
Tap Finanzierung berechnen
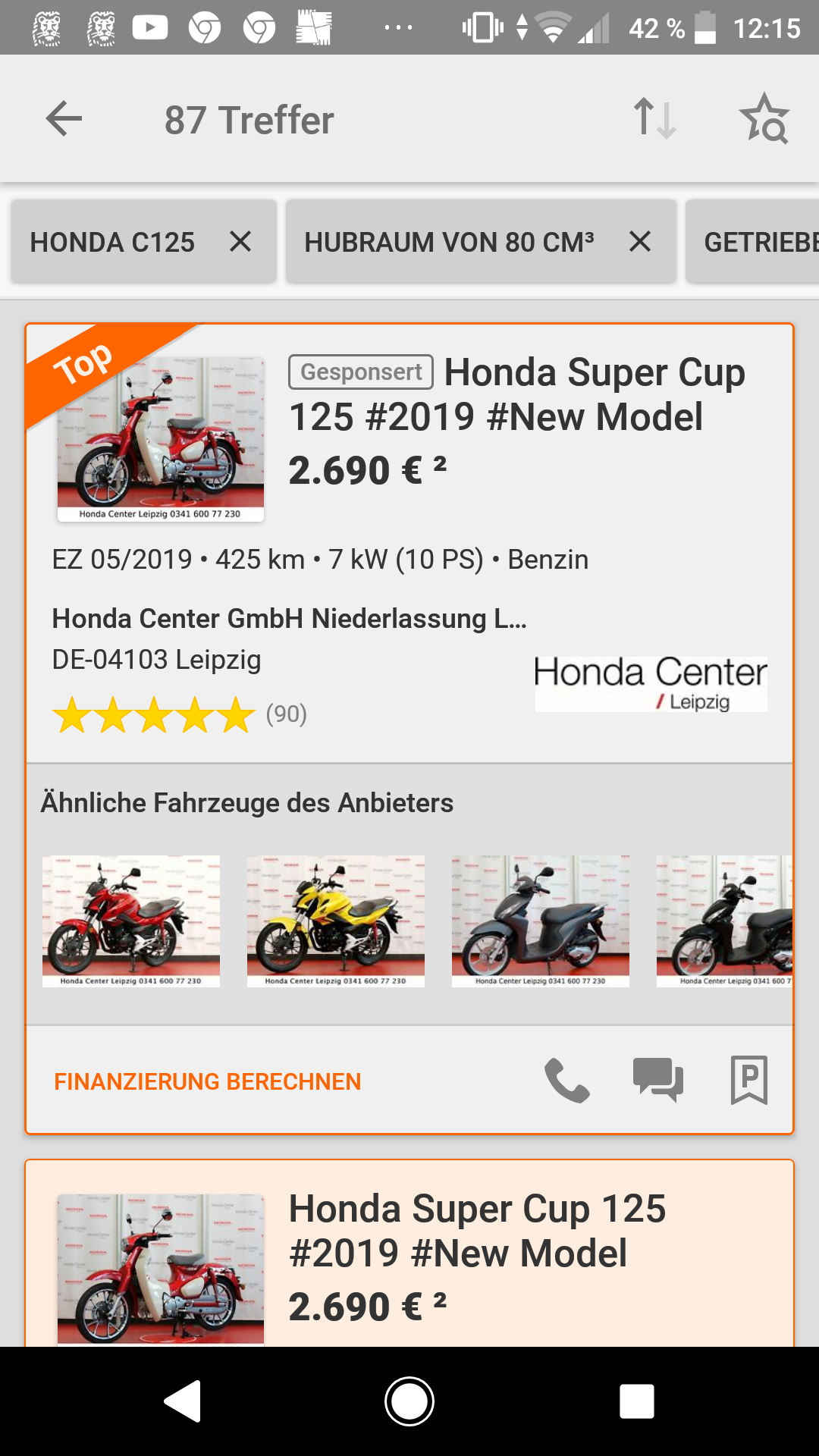point(207,1081)
